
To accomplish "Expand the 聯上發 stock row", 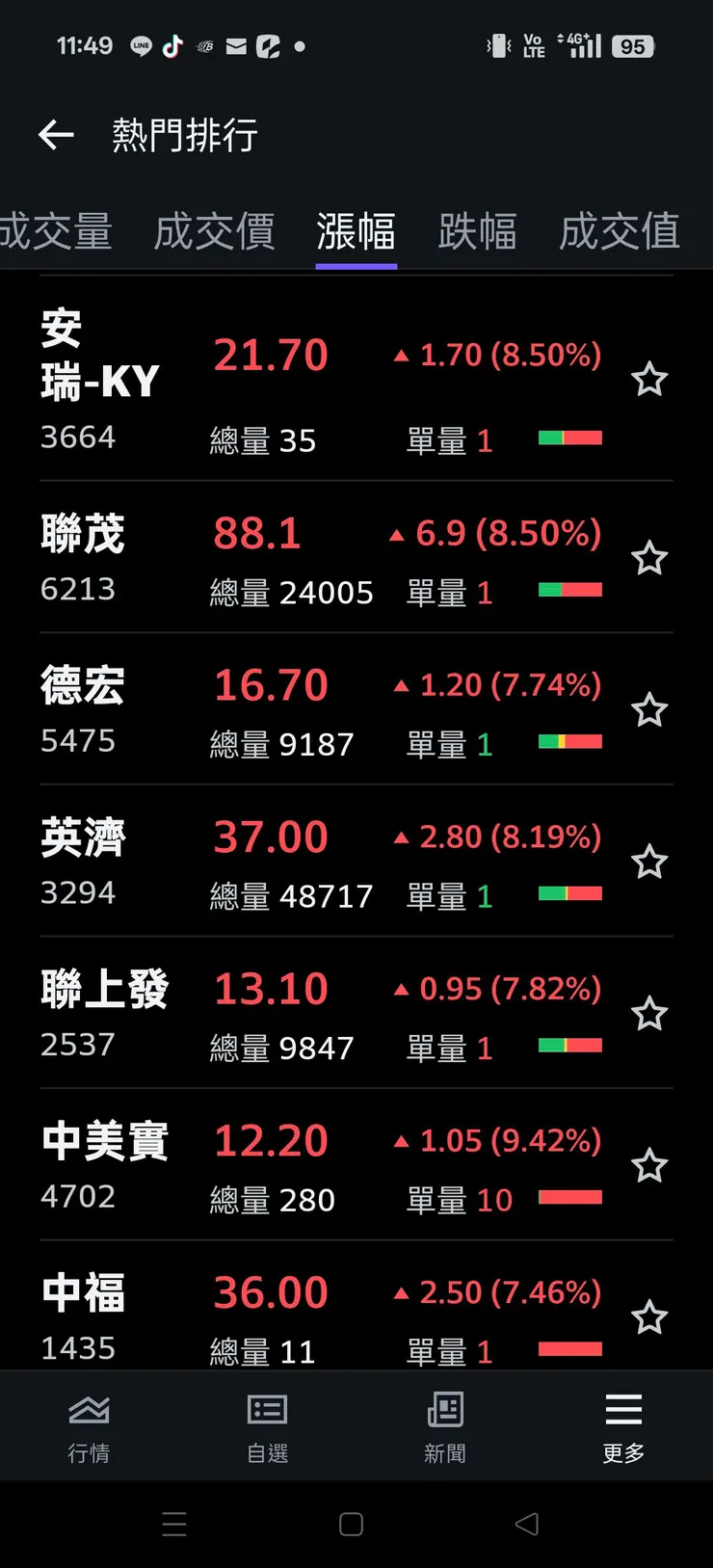I will [289, 1015].
